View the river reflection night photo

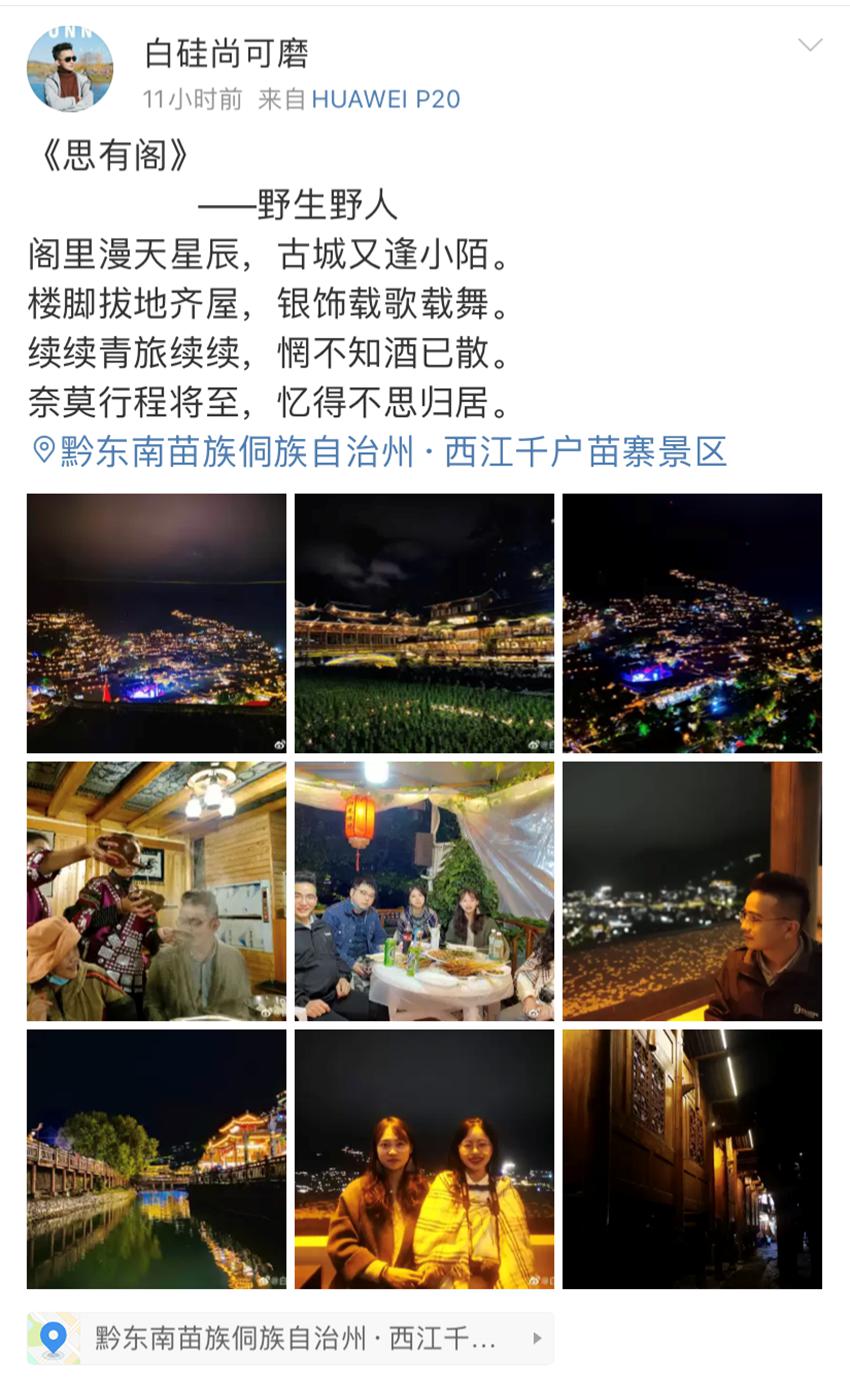(156, 1158)
